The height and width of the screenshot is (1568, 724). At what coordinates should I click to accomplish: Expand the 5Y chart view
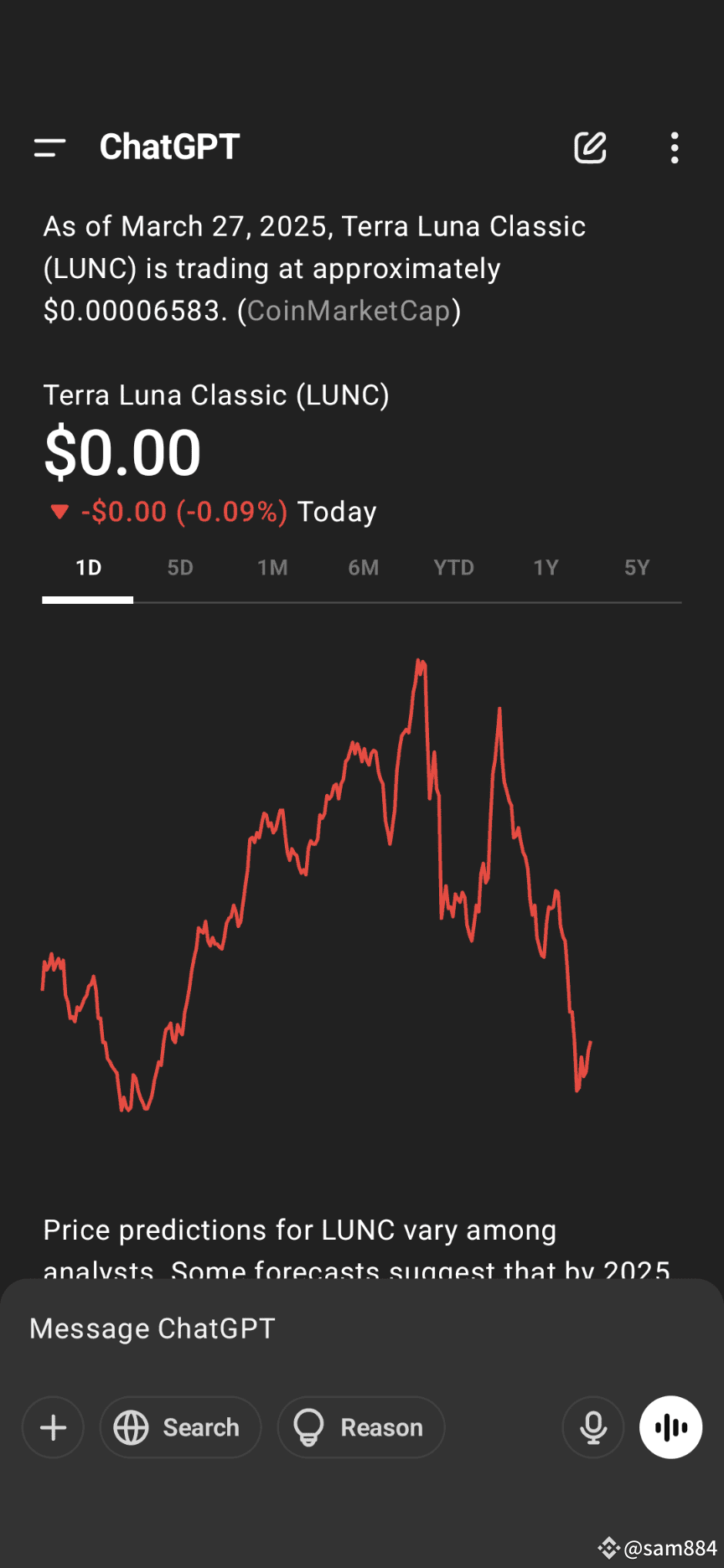636,567
